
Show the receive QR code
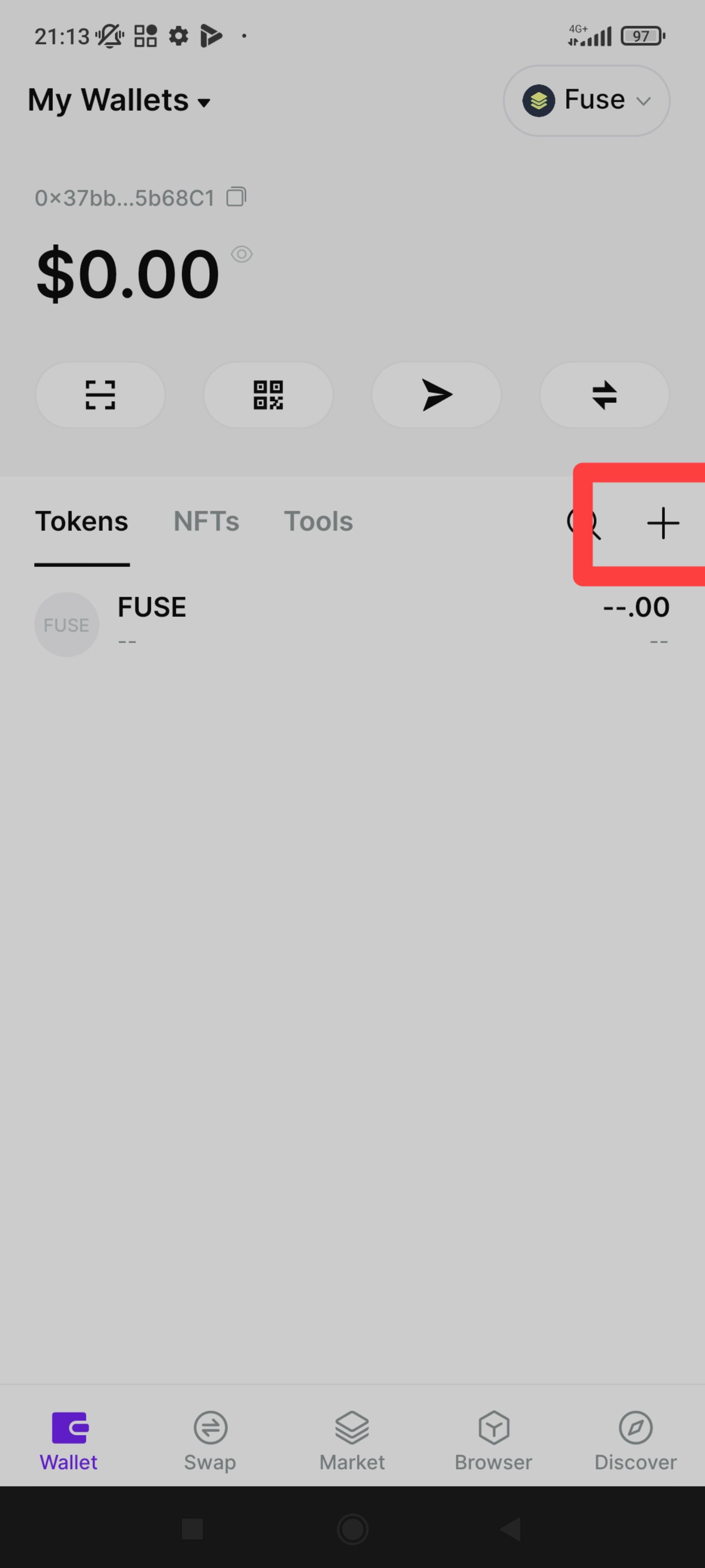pyautogui.click(x=268, y=395)
